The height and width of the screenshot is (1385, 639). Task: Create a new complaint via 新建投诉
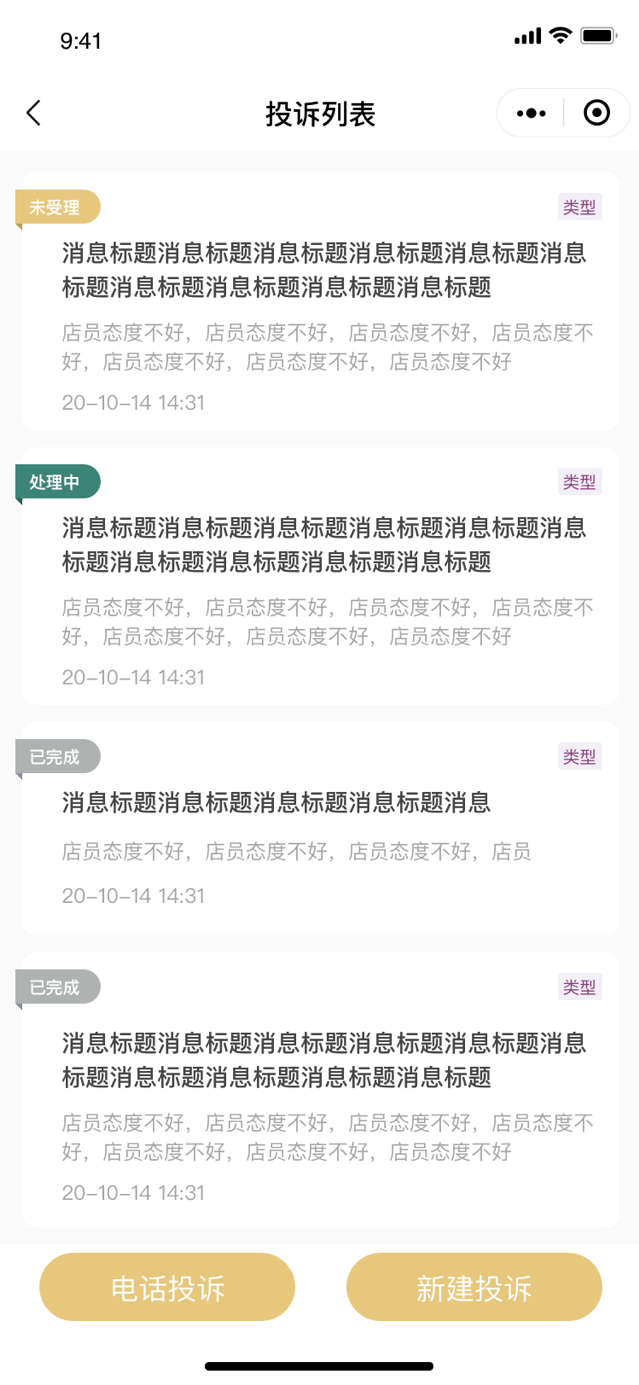[474, 1287]
